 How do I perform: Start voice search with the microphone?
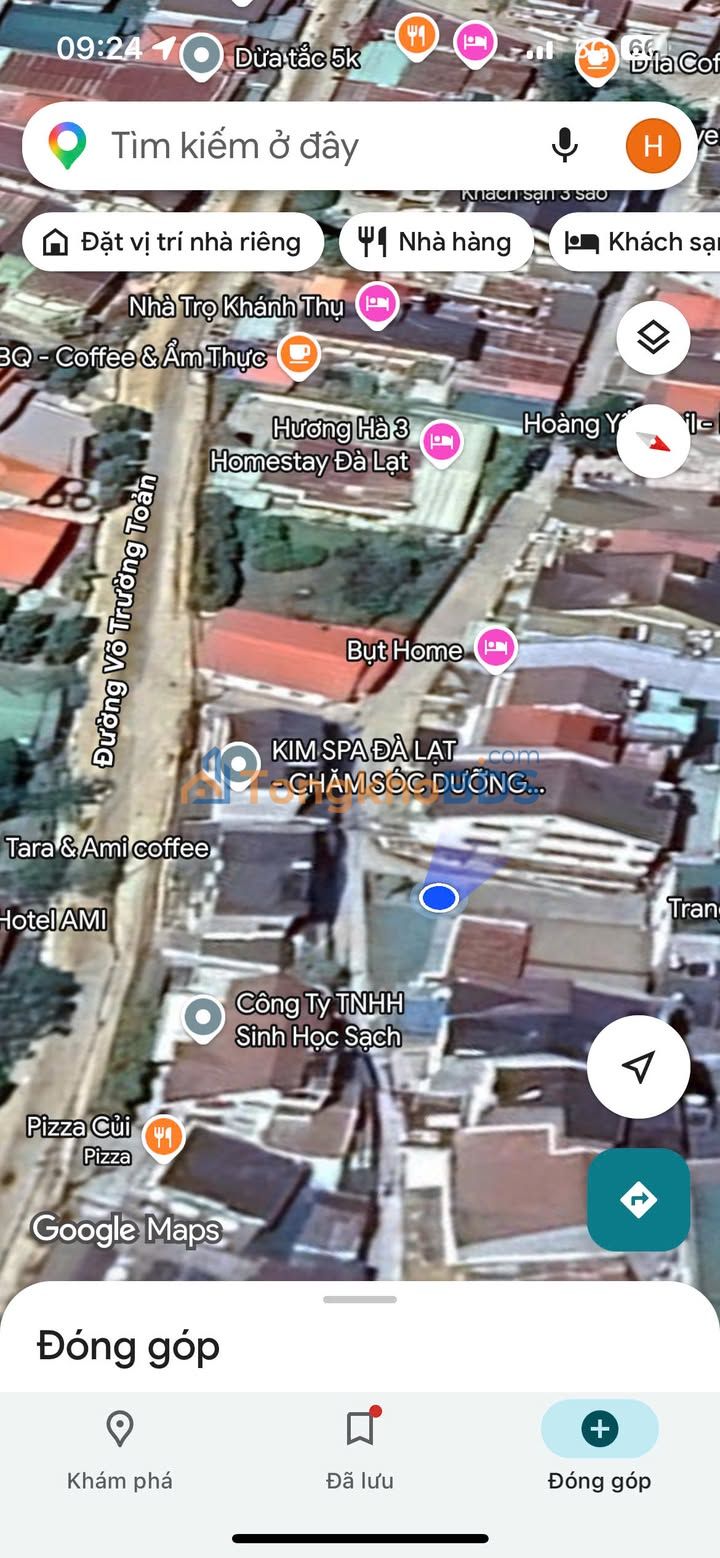565,147
